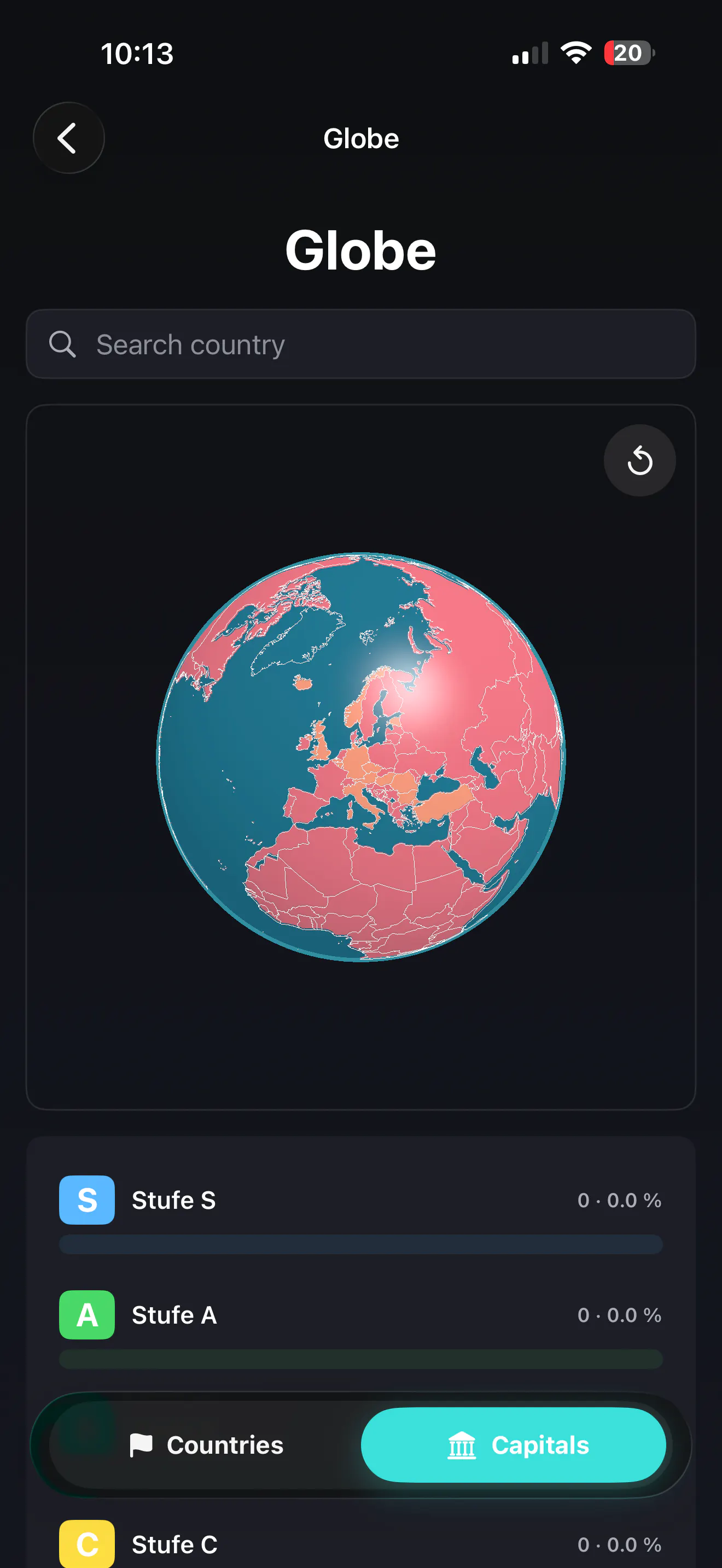This screenshot has width=722, height=1568.
Task: Open the Stufe S tier row
Action: tap(360, 1213)
